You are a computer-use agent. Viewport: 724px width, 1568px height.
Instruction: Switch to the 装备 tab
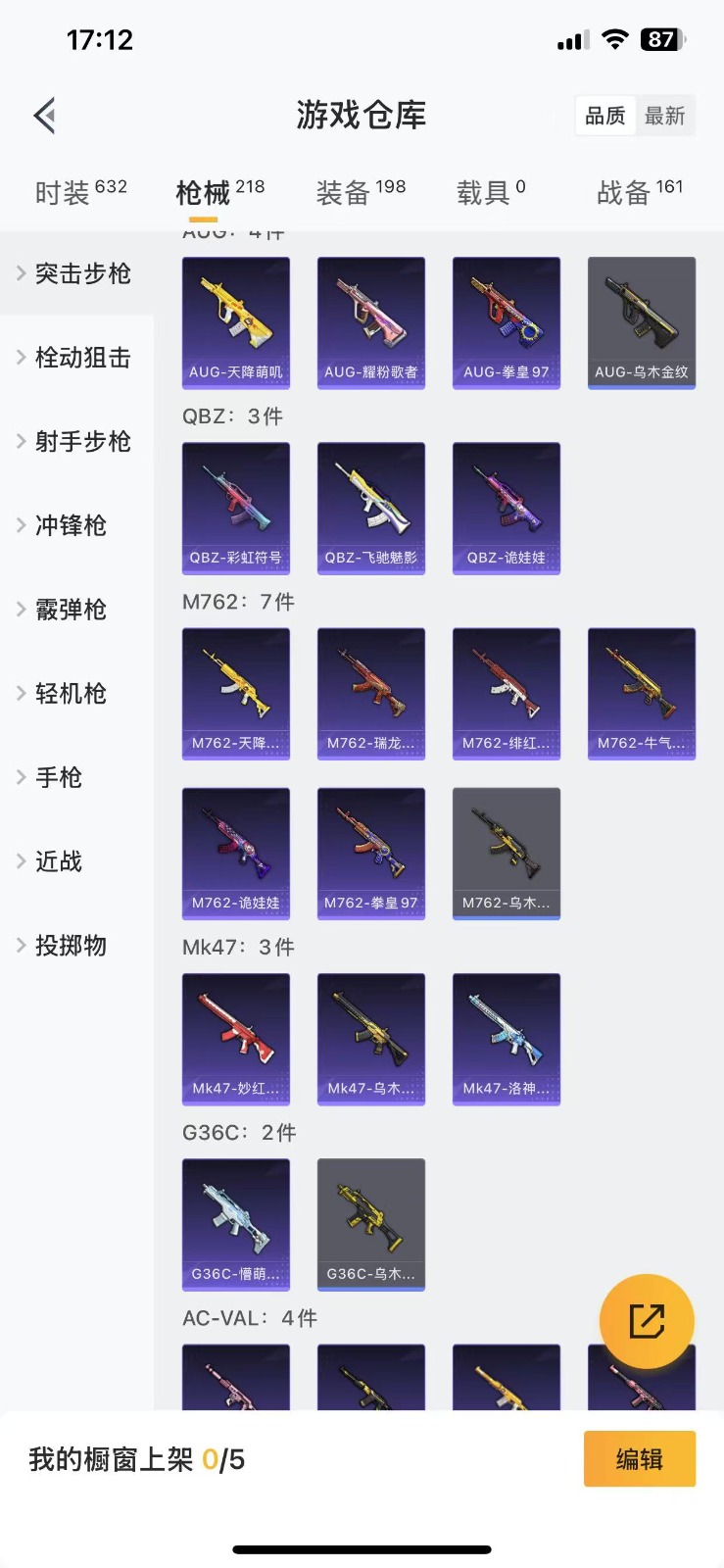pyautogui.click(x=360, y=192)
